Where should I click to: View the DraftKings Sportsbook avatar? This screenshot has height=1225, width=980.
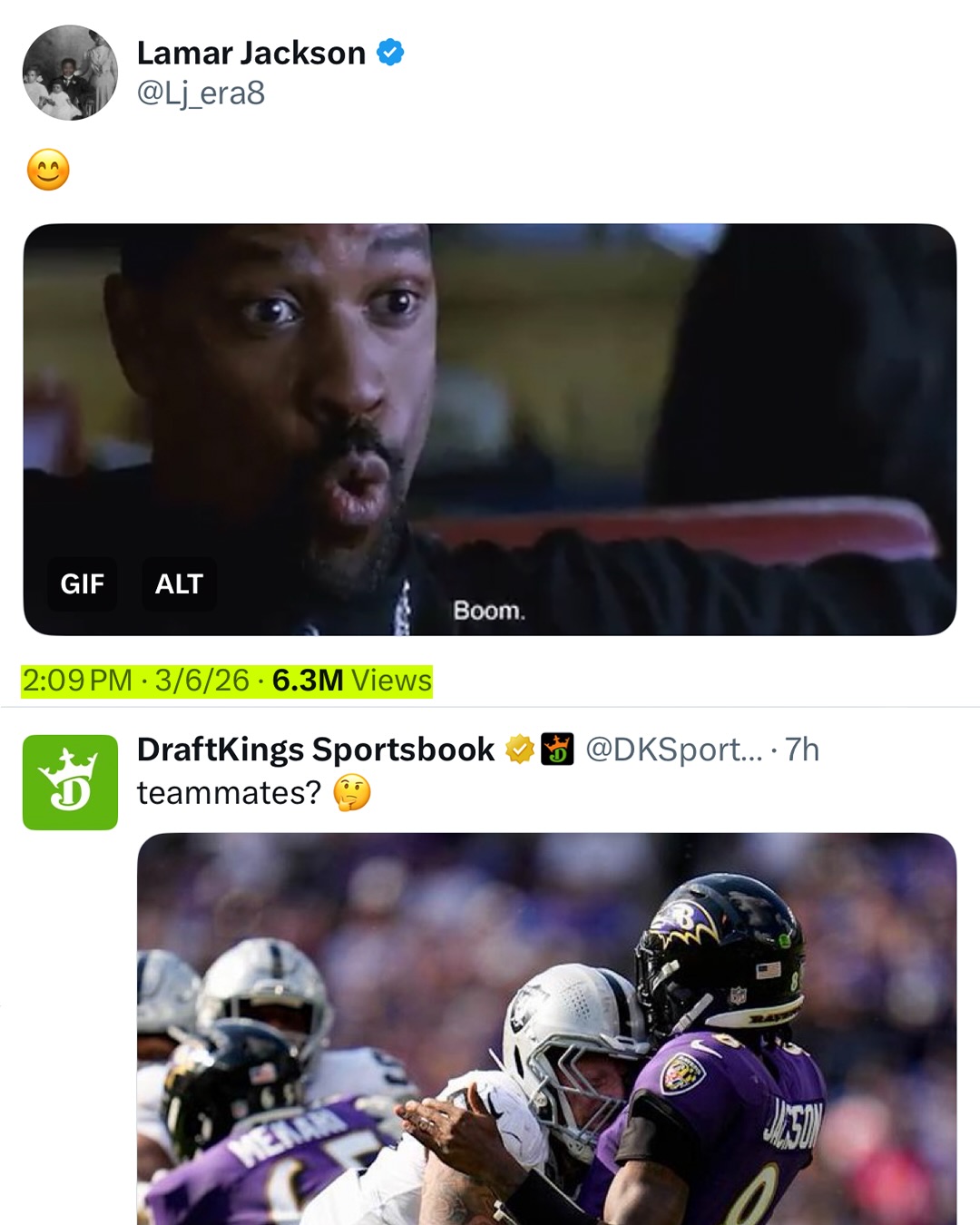pos(70,782)
